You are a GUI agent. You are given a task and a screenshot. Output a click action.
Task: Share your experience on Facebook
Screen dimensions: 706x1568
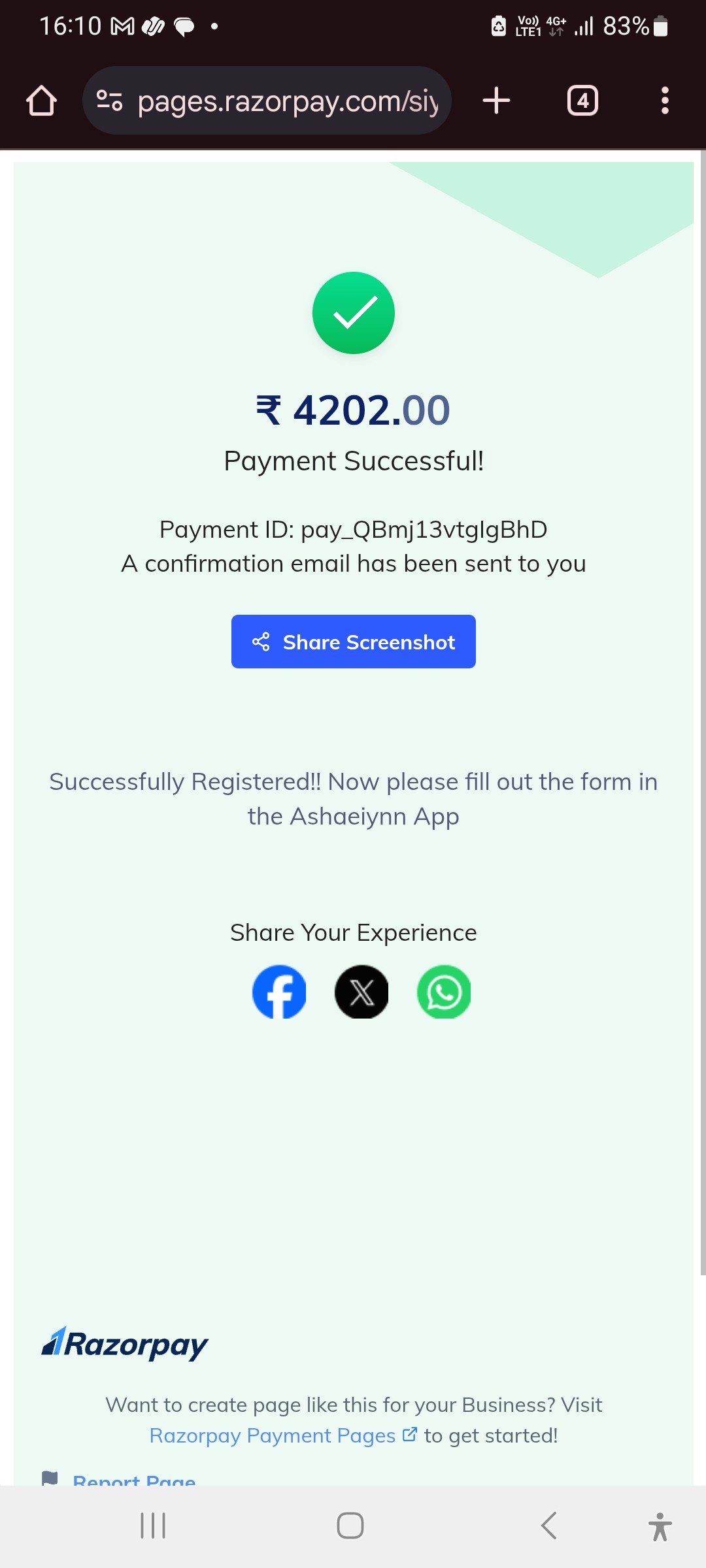(x=279, y=992)
